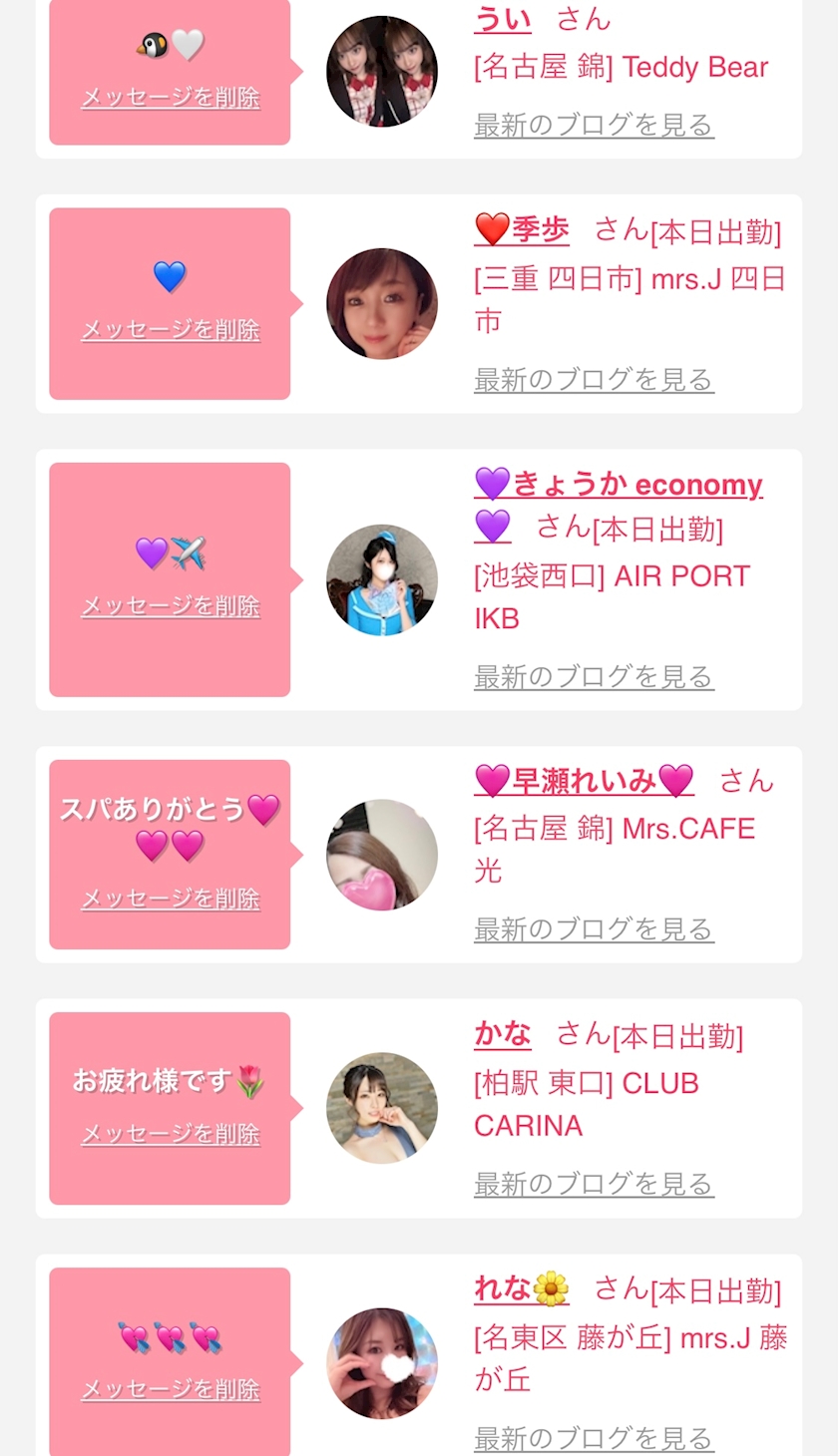Viewport: 838px width, 1456px height.
Task: Delete the penguin emoji message to うい
Action: click(x=170, y=98)
